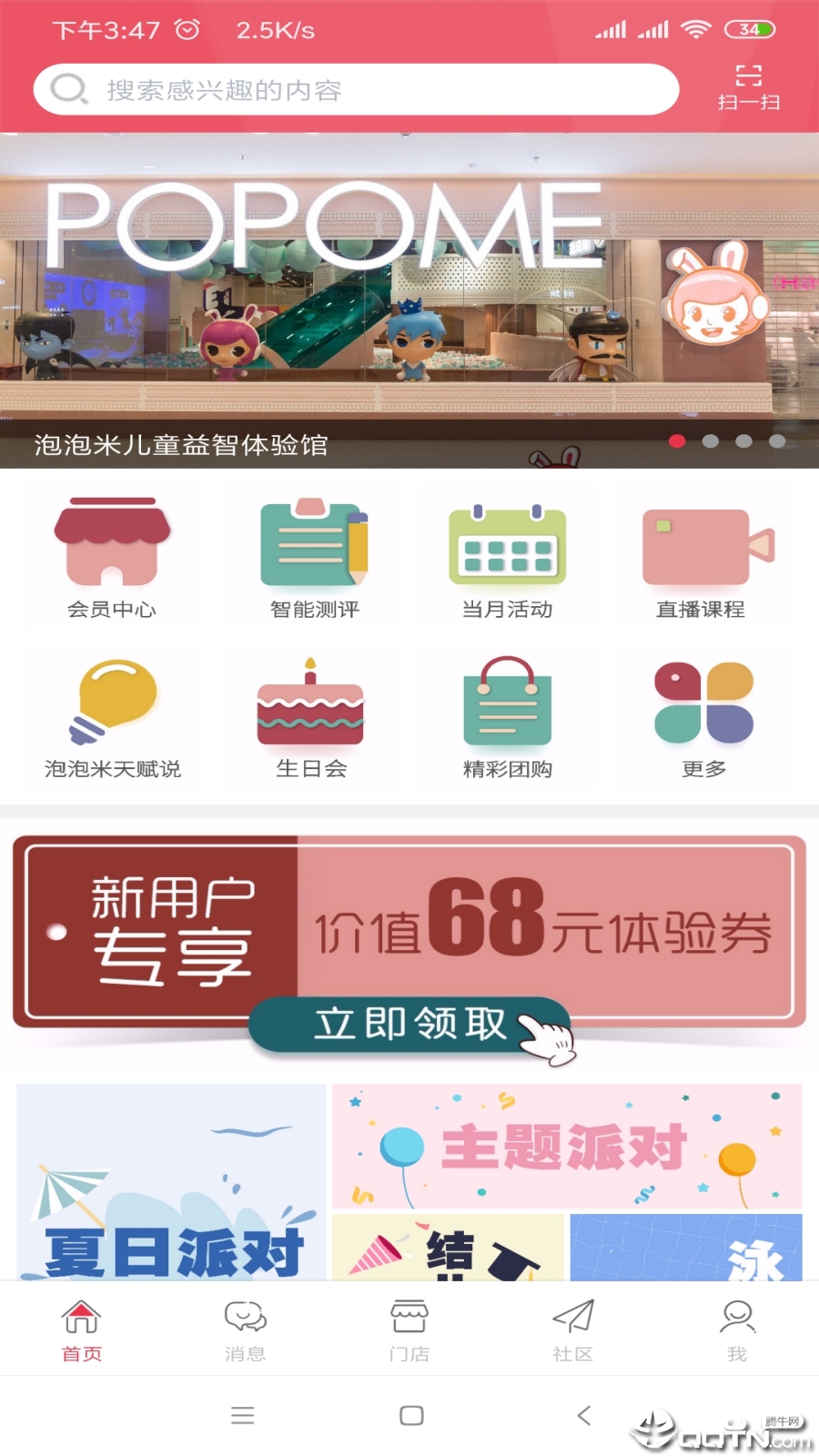This screenshot has width=819, height=1456.
Task: Switch to the 社区 tab
Action: coord(572,1330)
